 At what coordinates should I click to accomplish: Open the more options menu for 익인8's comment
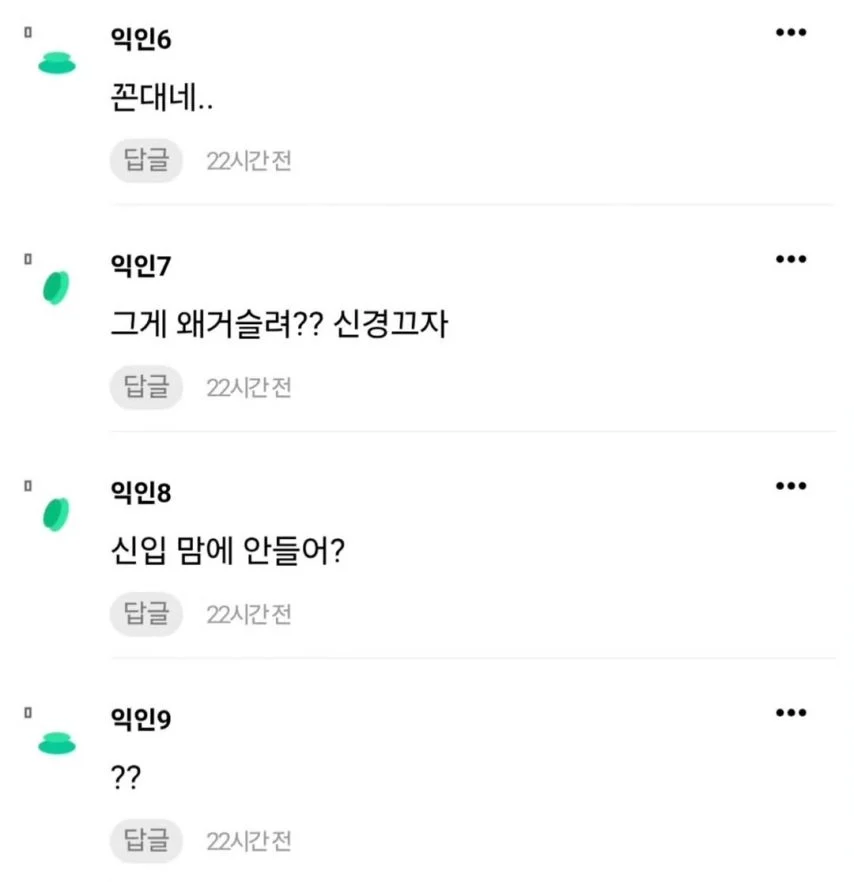792,485
